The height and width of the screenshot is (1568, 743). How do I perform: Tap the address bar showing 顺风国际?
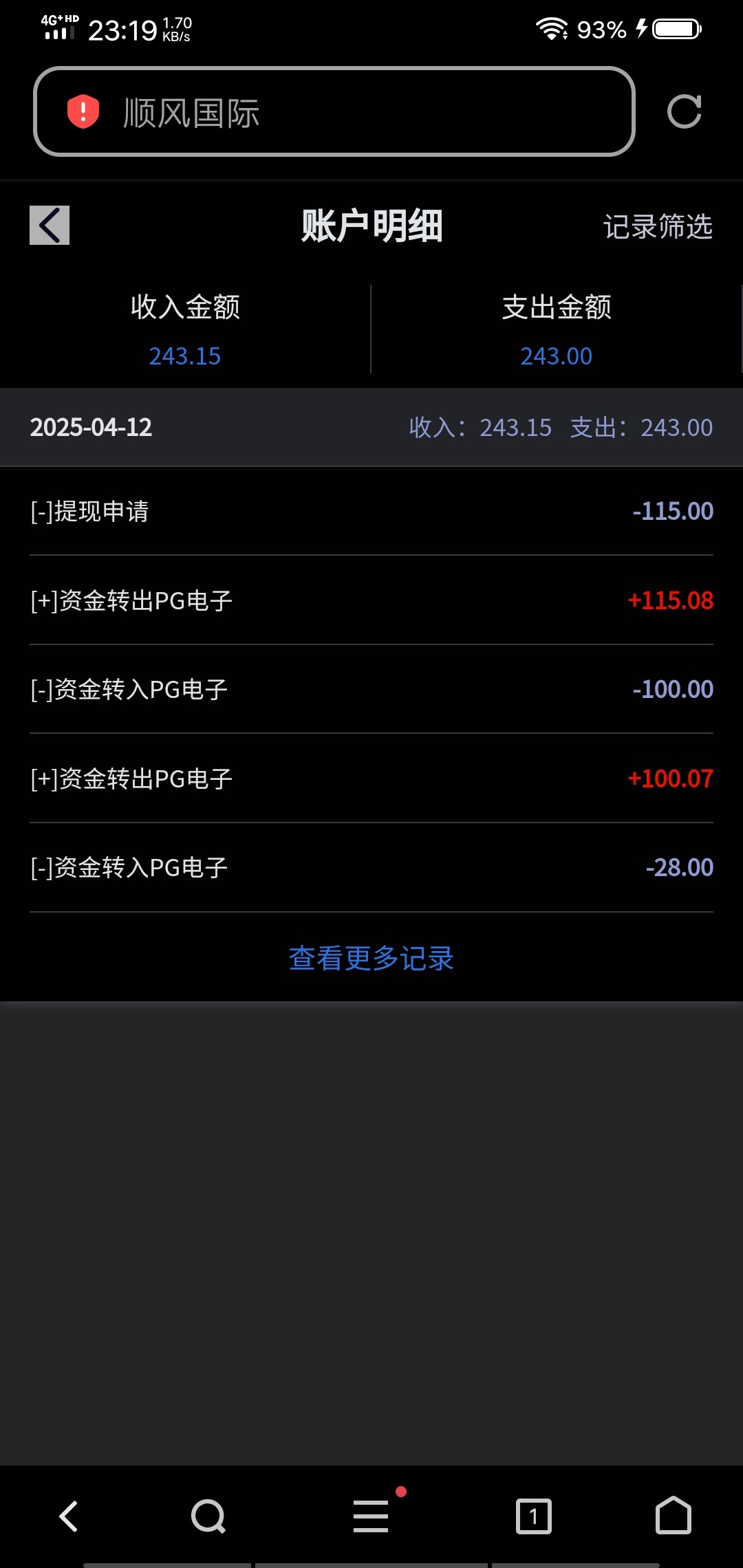pyautogui.click(x=334, y=111)
